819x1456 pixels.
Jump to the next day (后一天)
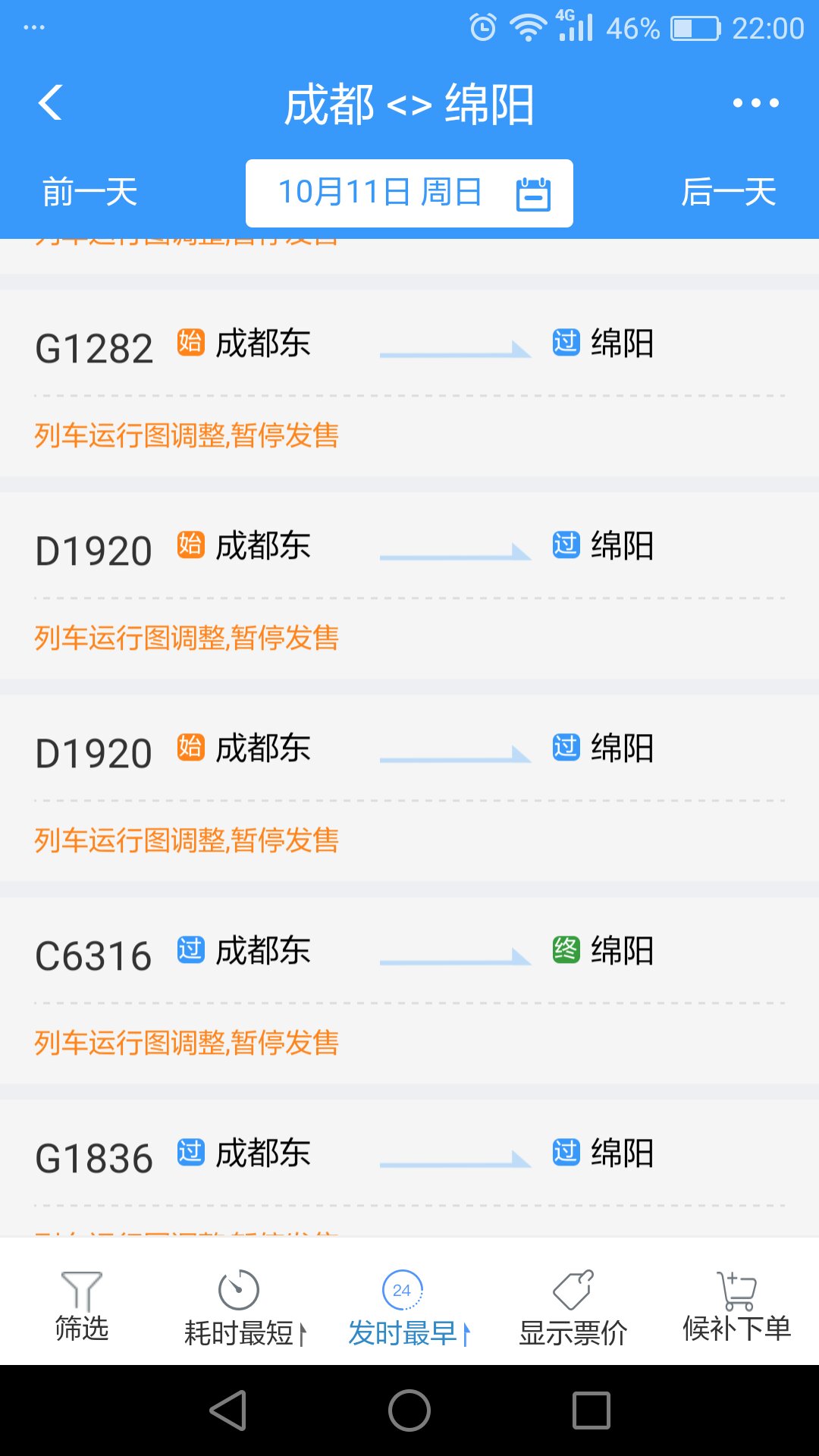point(728,193)
